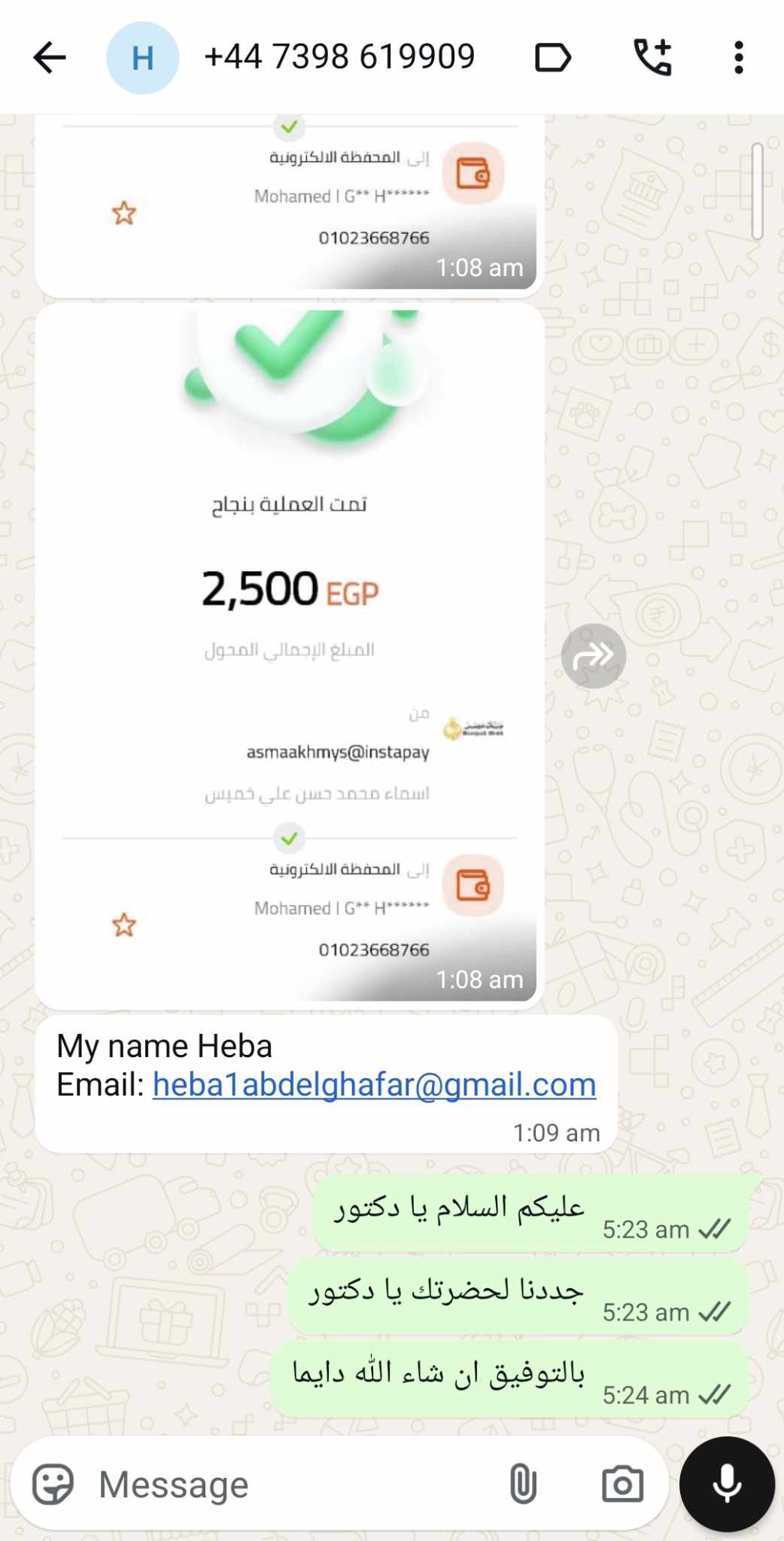Viewport: 784px width, 1541px height.
Task: Focus the Message text field
Action: (293, 1485)
